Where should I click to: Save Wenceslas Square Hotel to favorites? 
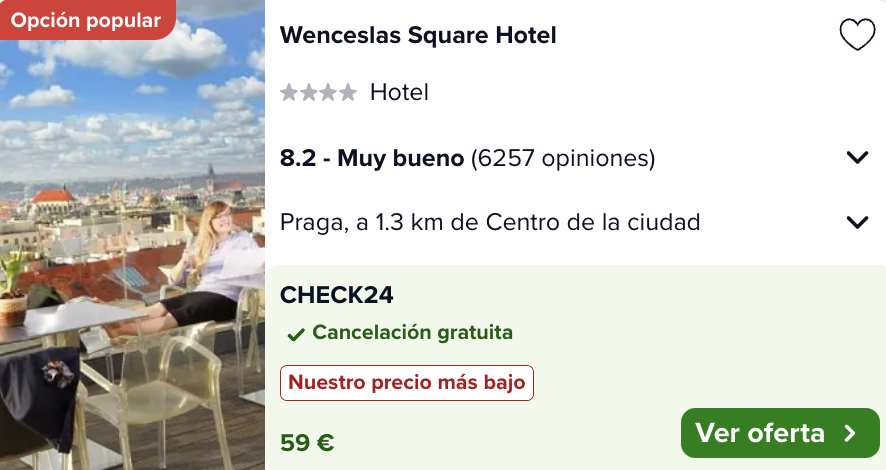[x=856, y=36]
